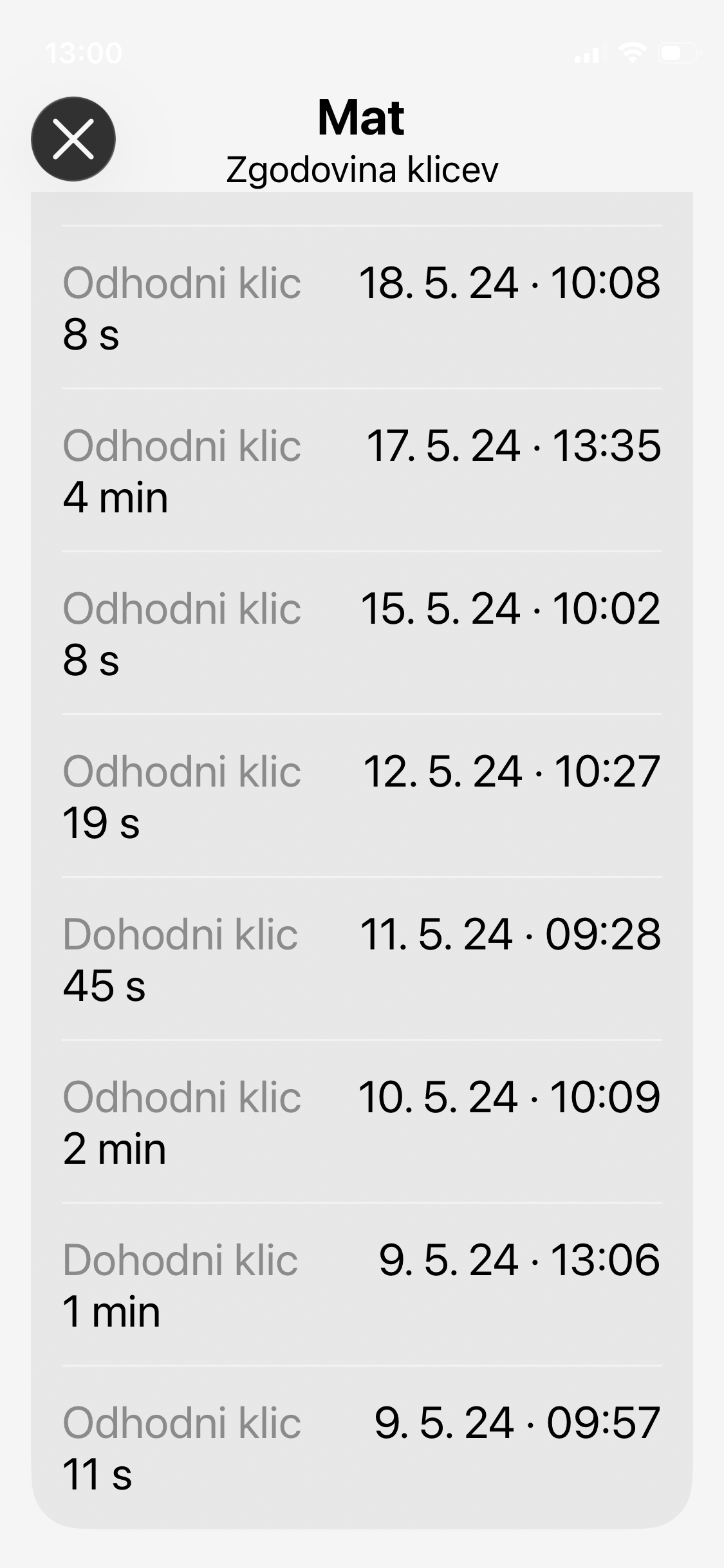
Task: Close the call history for Mat
Action: click(73, 139)
